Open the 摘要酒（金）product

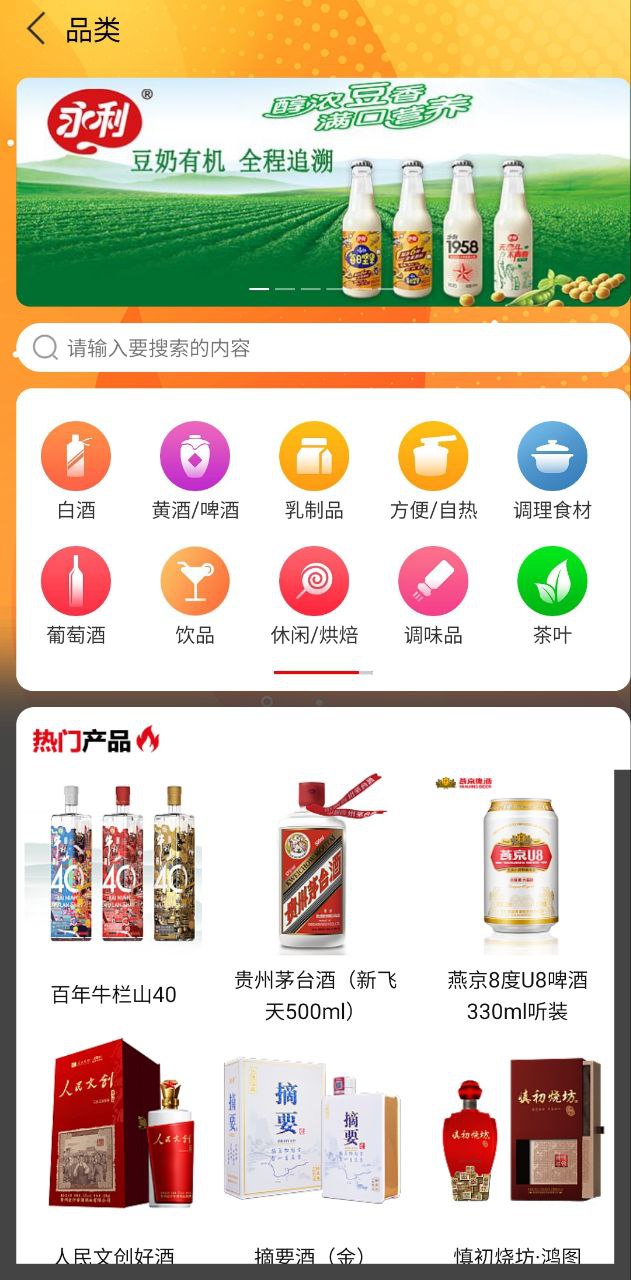click(315, 1140)
